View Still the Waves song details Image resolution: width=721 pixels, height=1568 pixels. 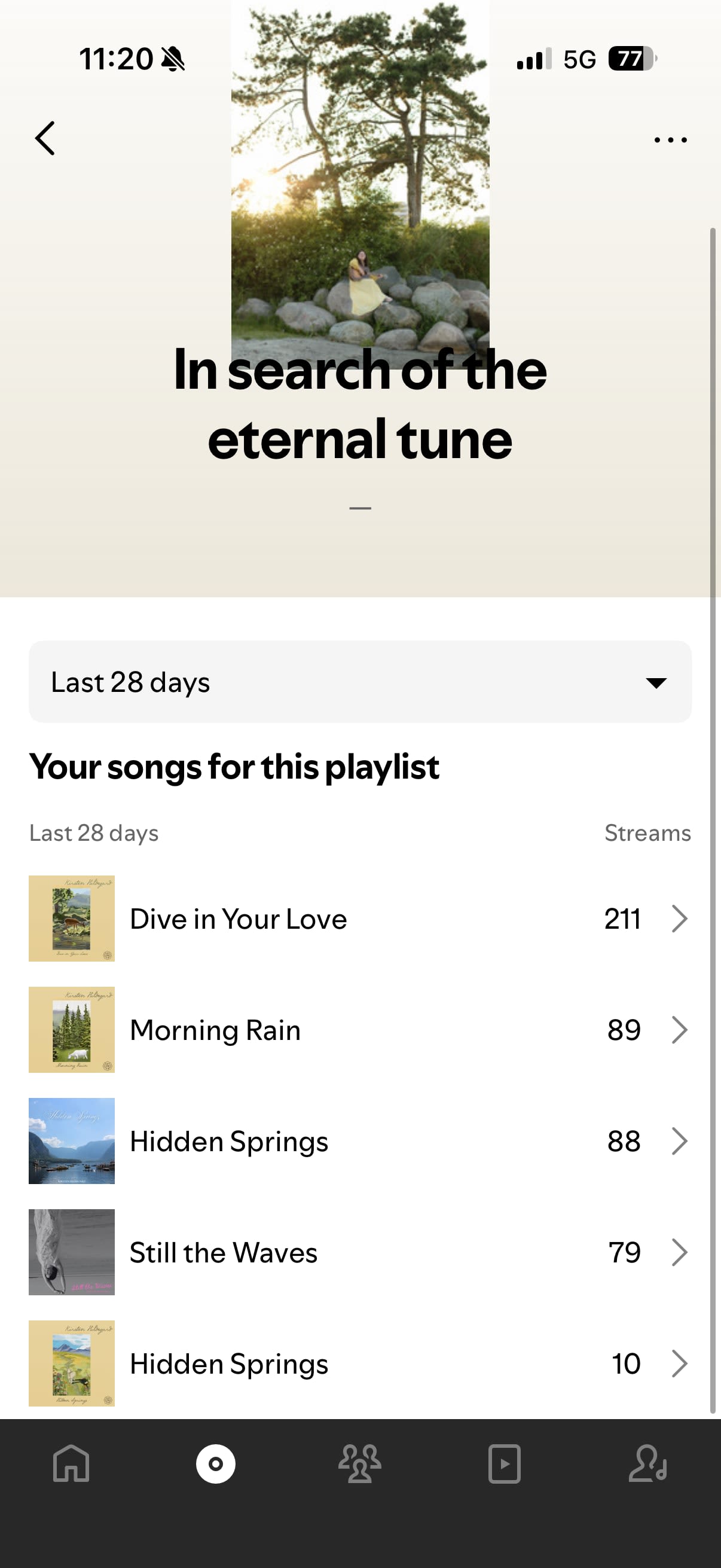tap(359, 1252)
